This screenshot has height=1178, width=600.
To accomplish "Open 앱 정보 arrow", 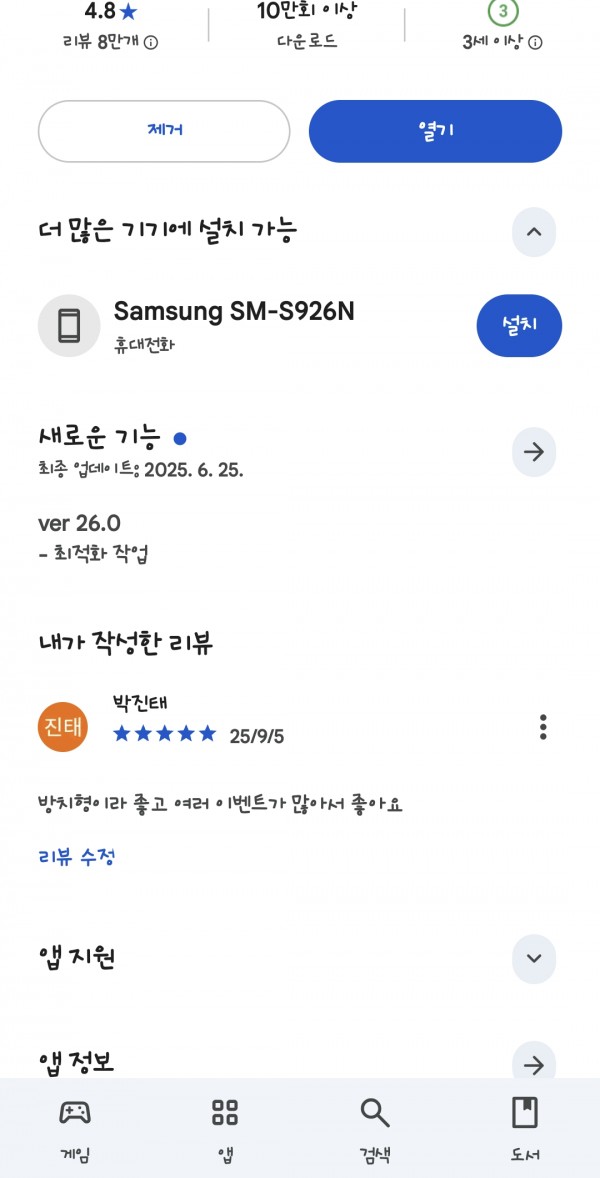I will pos(534,1065).
